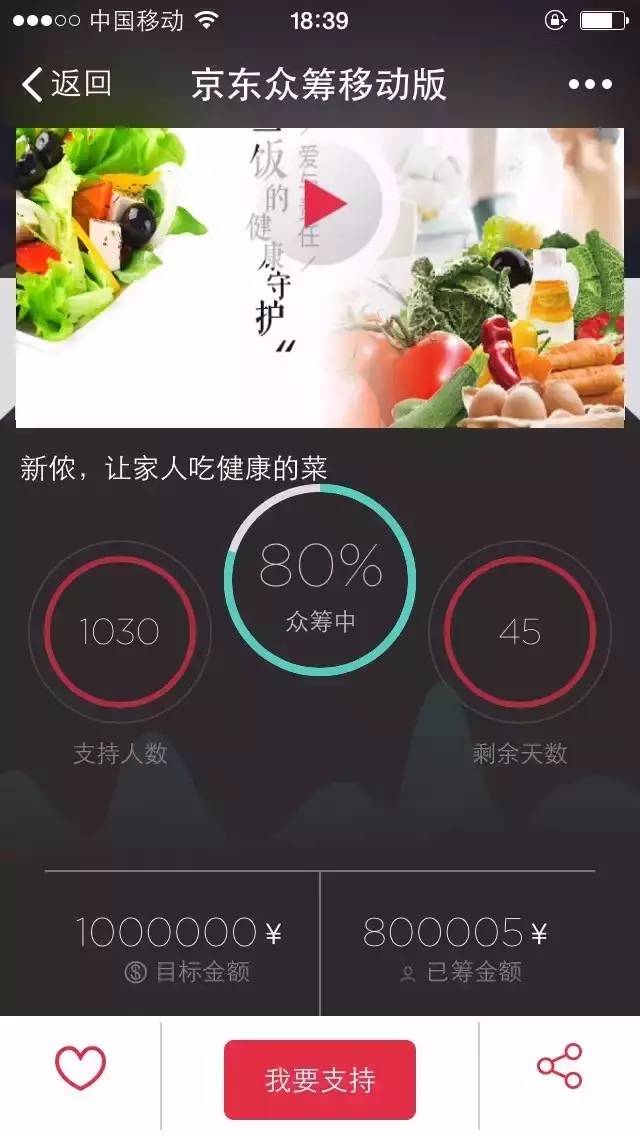Image resolution: width=640 pixels, height=1136 pixels.
Task: Share this crowdfunding project
Action: pos(560,1066)
